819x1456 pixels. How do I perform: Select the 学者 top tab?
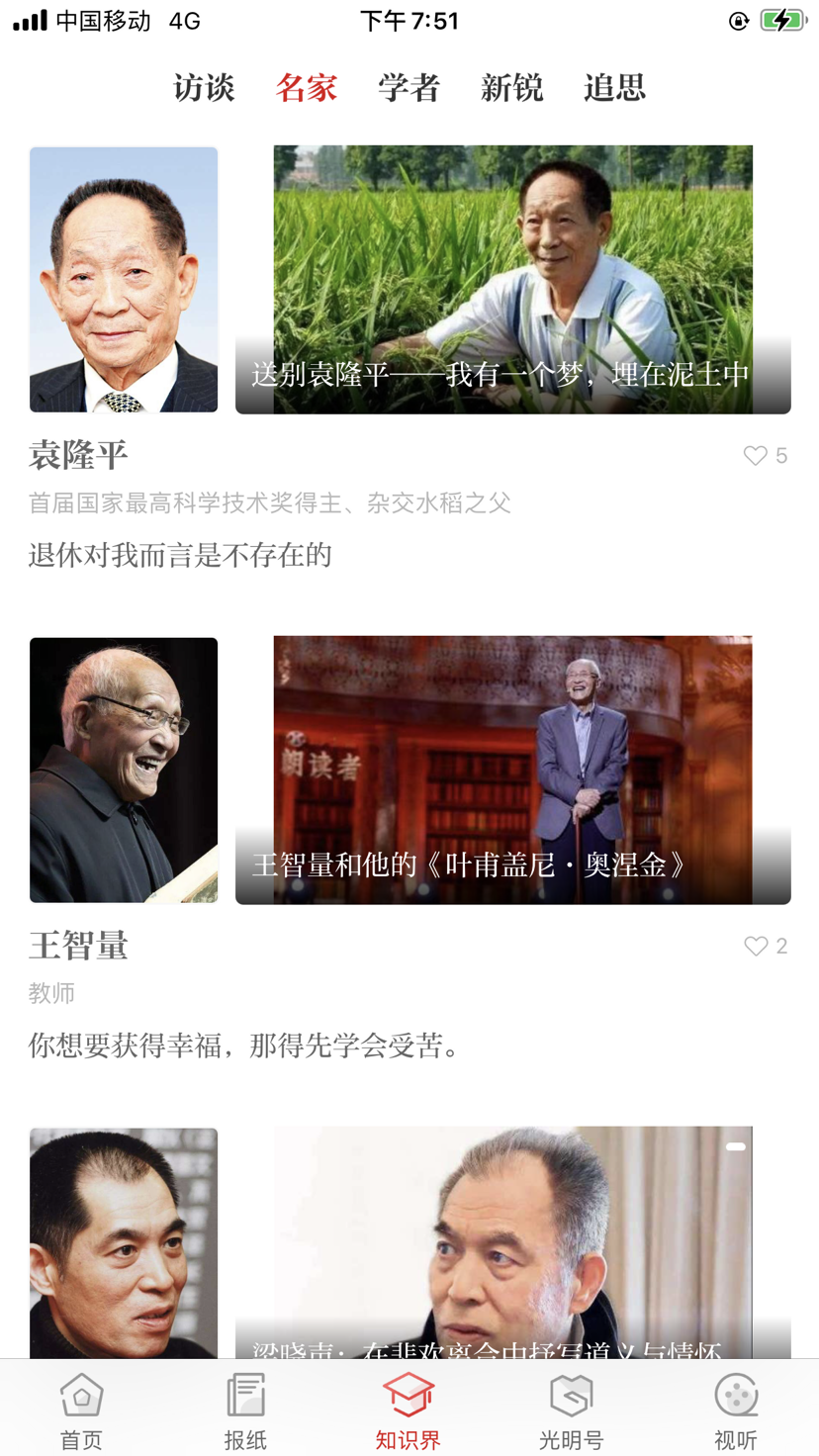409,88
